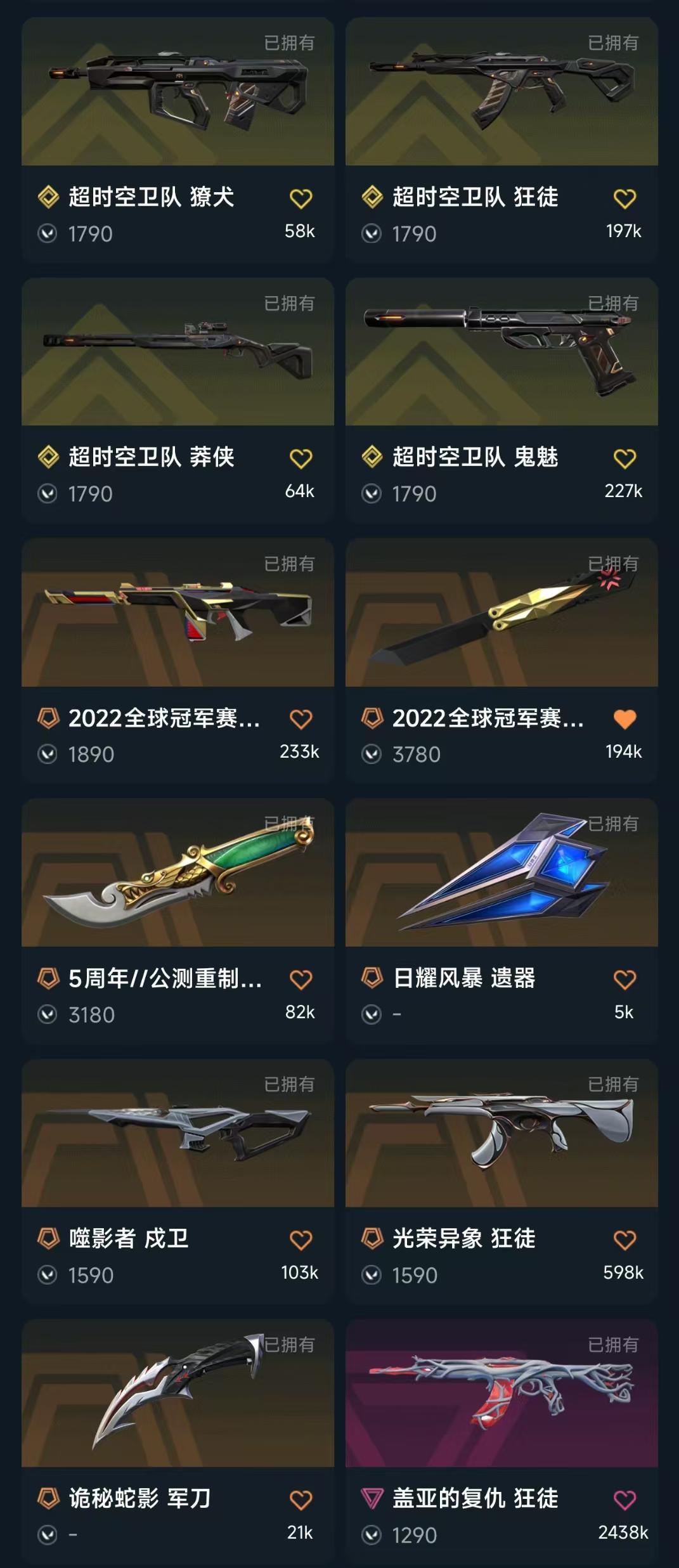This screenshot has height=1568, width=679.
Task: Open the 盖亚的复仇 狂徒 skin card
Action: tap(501, 1441)
